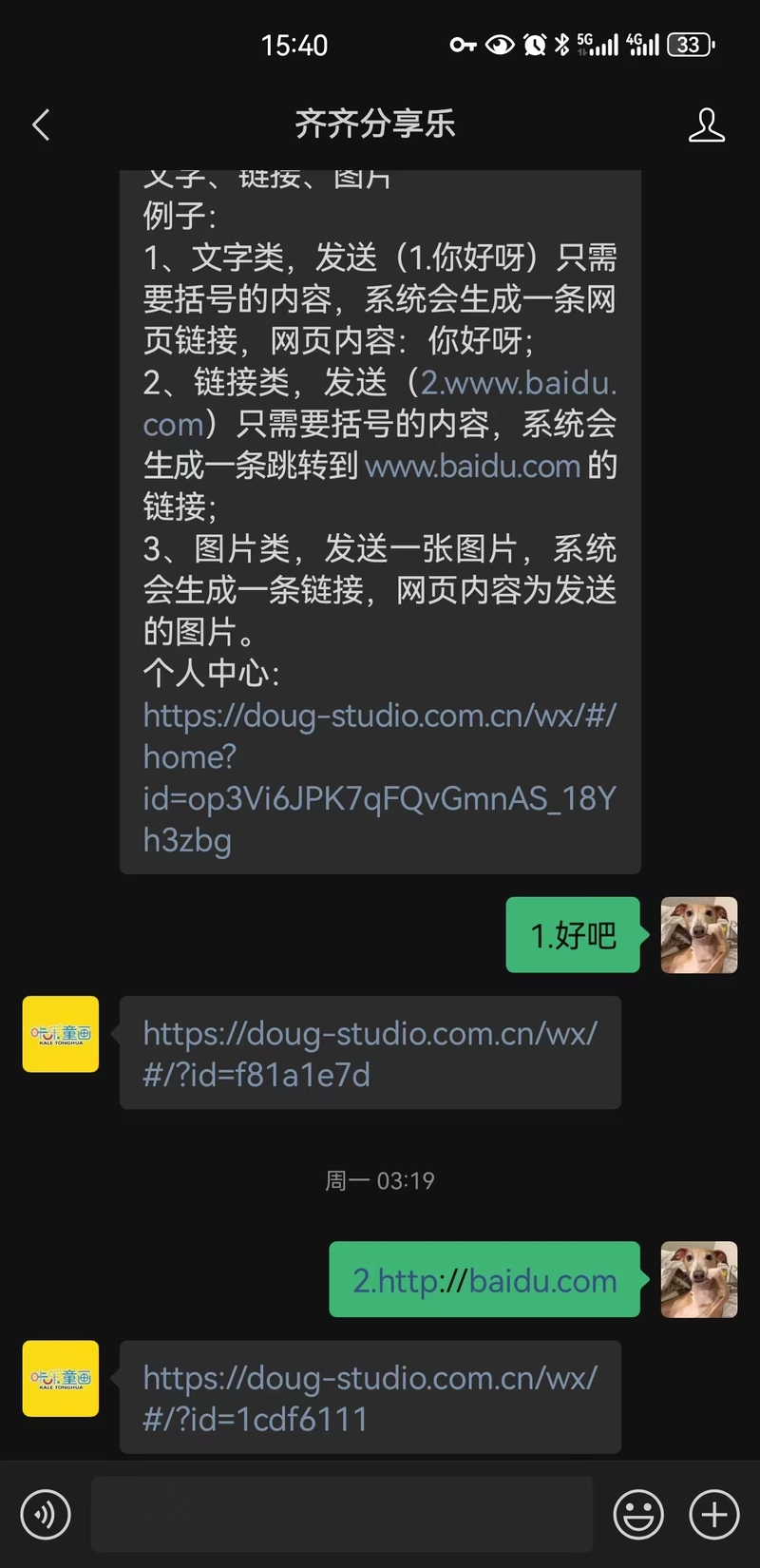This screenshot has width=760, height=1568.
Task: Open link ending in id=1cdf6111
Action: point(370,1398)
